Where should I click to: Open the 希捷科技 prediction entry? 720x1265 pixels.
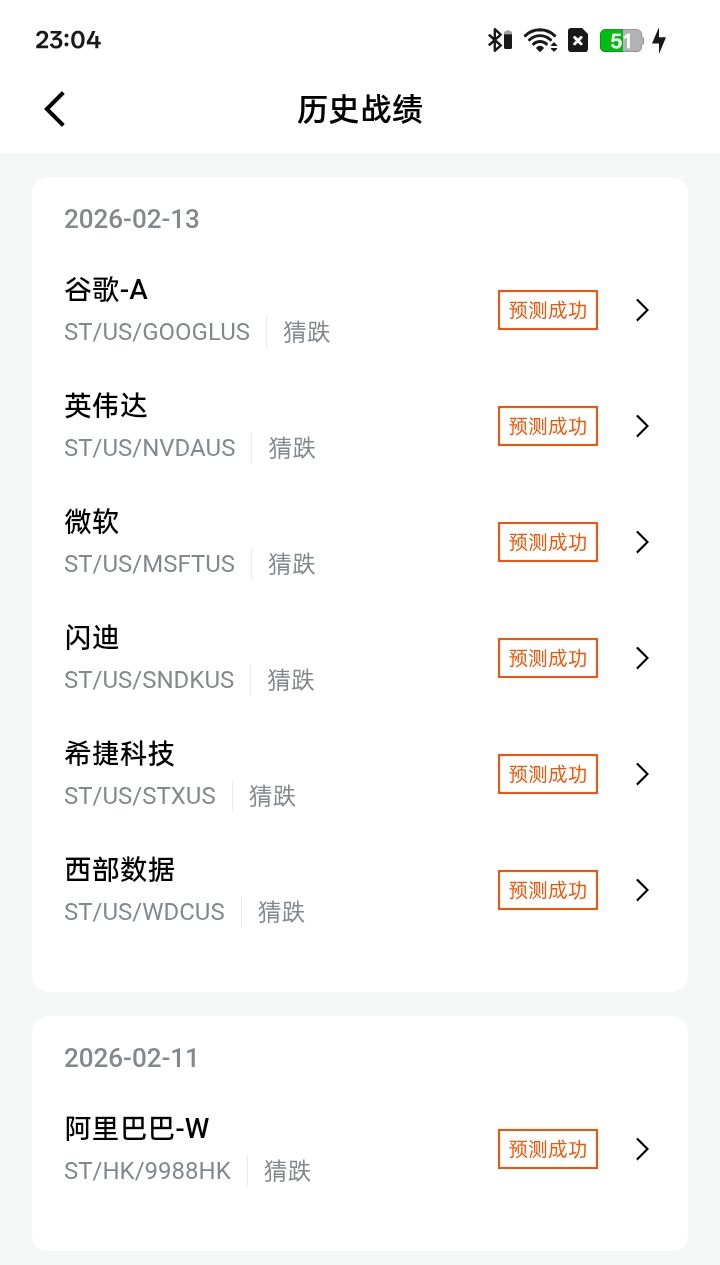tap(360, 774)
